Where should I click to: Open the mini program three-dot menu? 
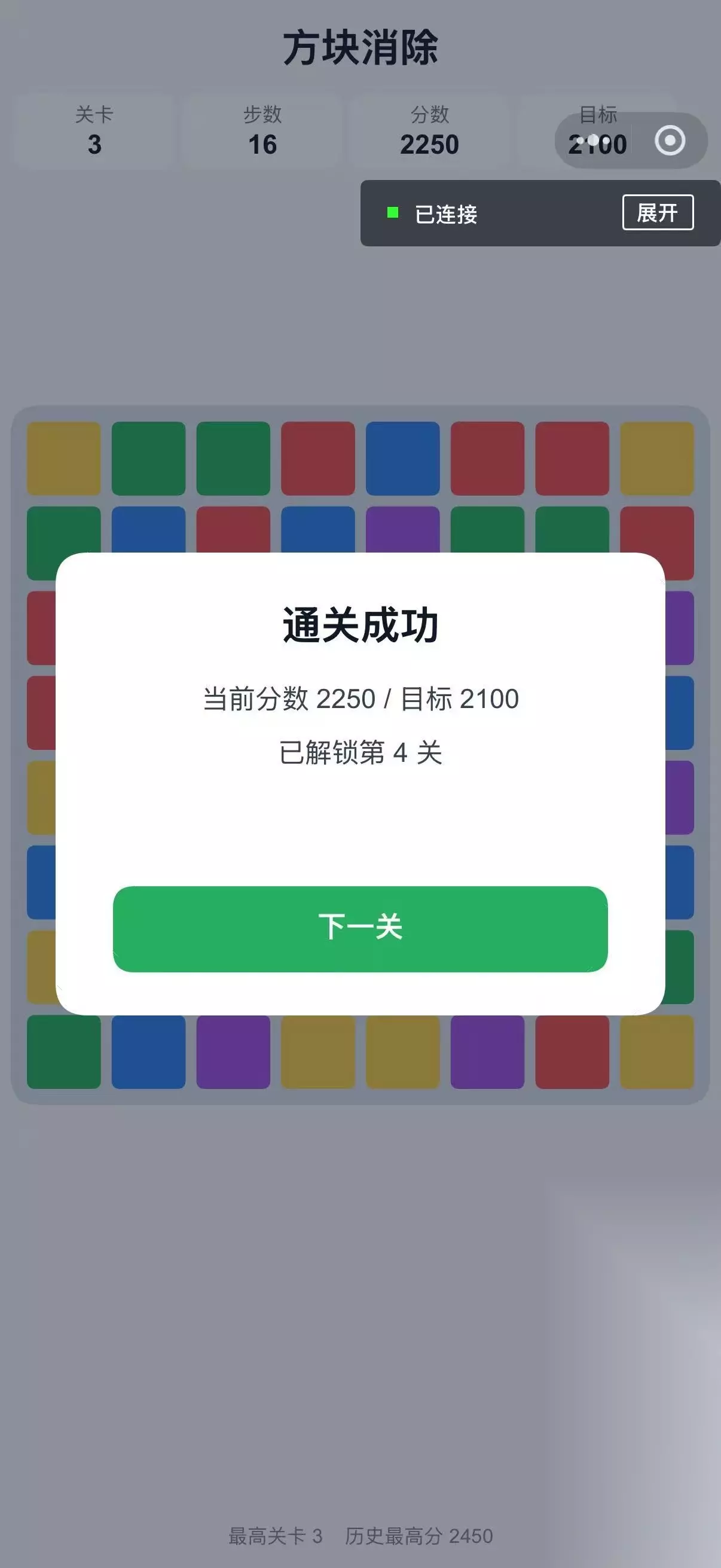(x=592, y=141)
